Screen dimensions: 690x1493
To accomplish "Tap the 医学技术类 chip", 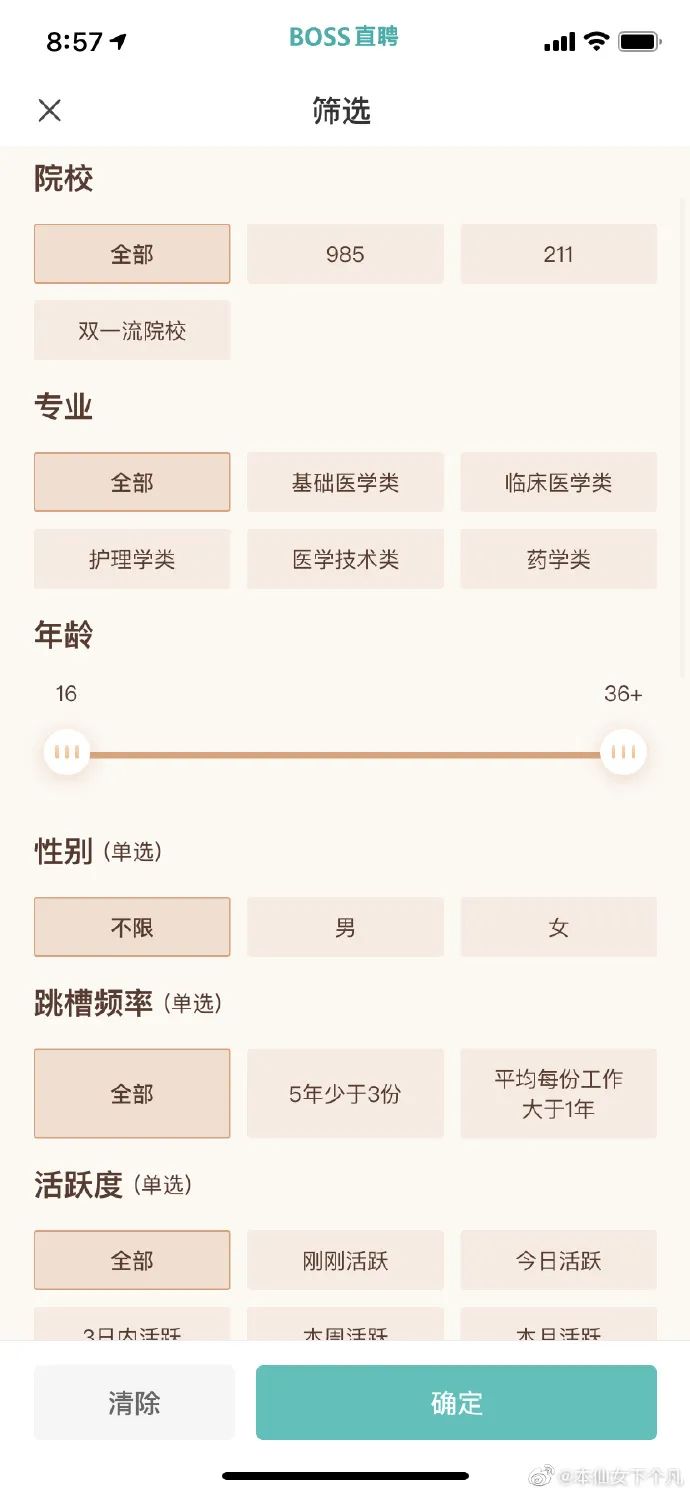I will tap(345, 559).
